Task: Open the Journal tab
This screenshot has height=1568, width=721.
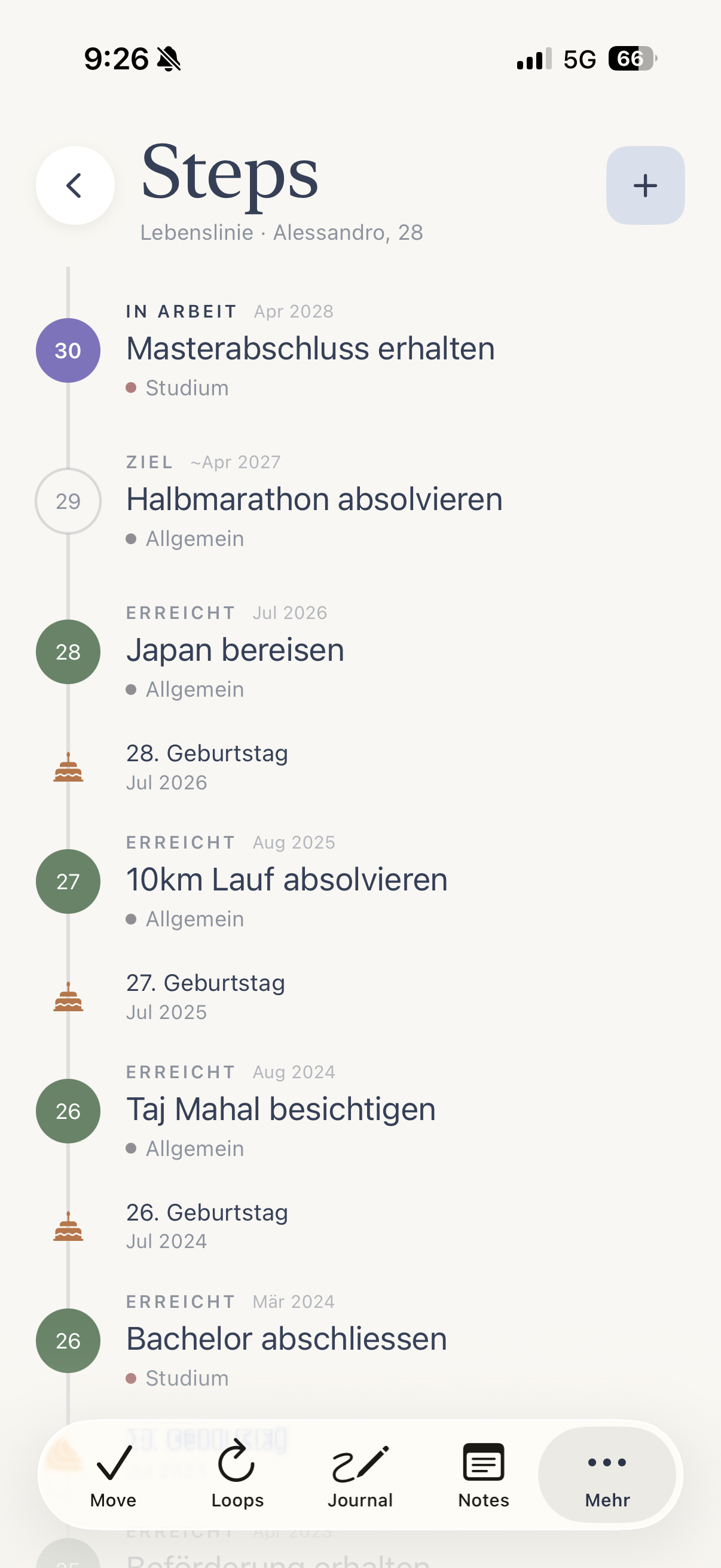Action: 360,1475
